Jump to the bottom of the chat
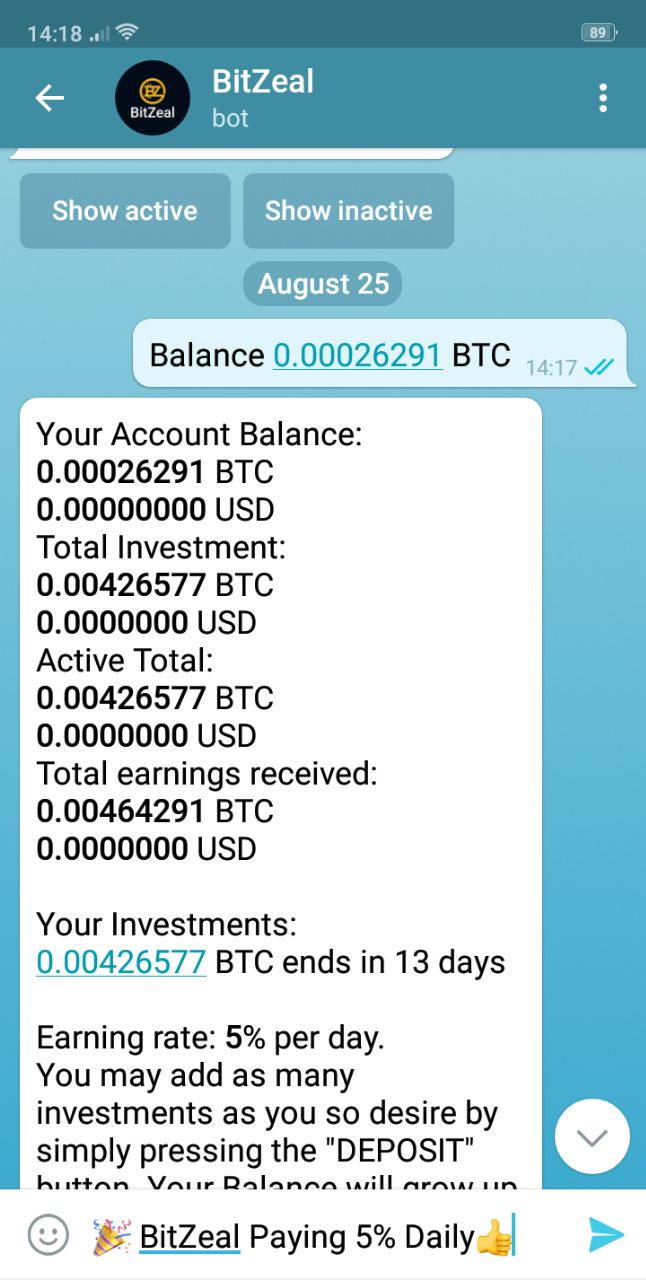The width and height of the screenshot is (646, 1280). [x=592, y=1136]
